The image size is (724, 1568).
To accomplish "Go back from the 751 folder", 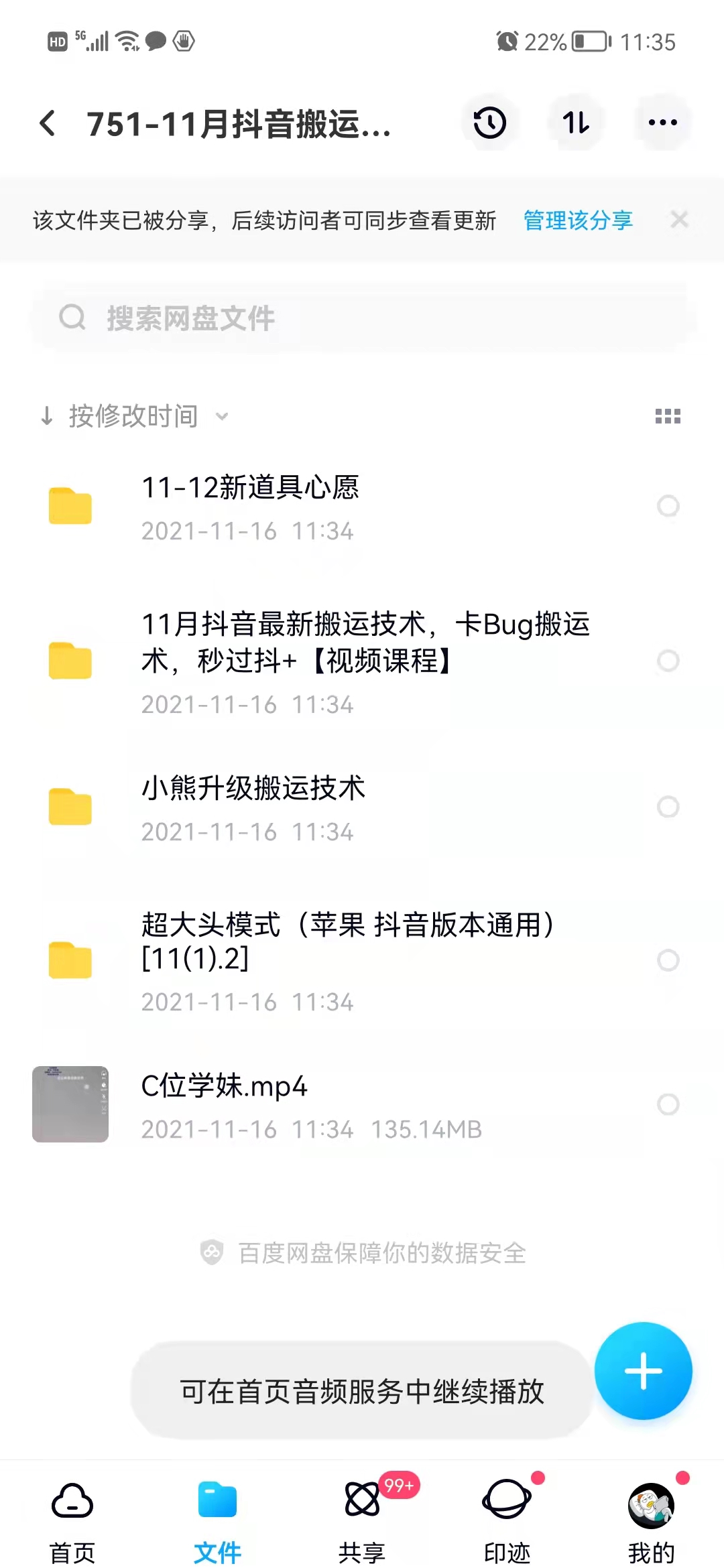I will tap(48, 123).
